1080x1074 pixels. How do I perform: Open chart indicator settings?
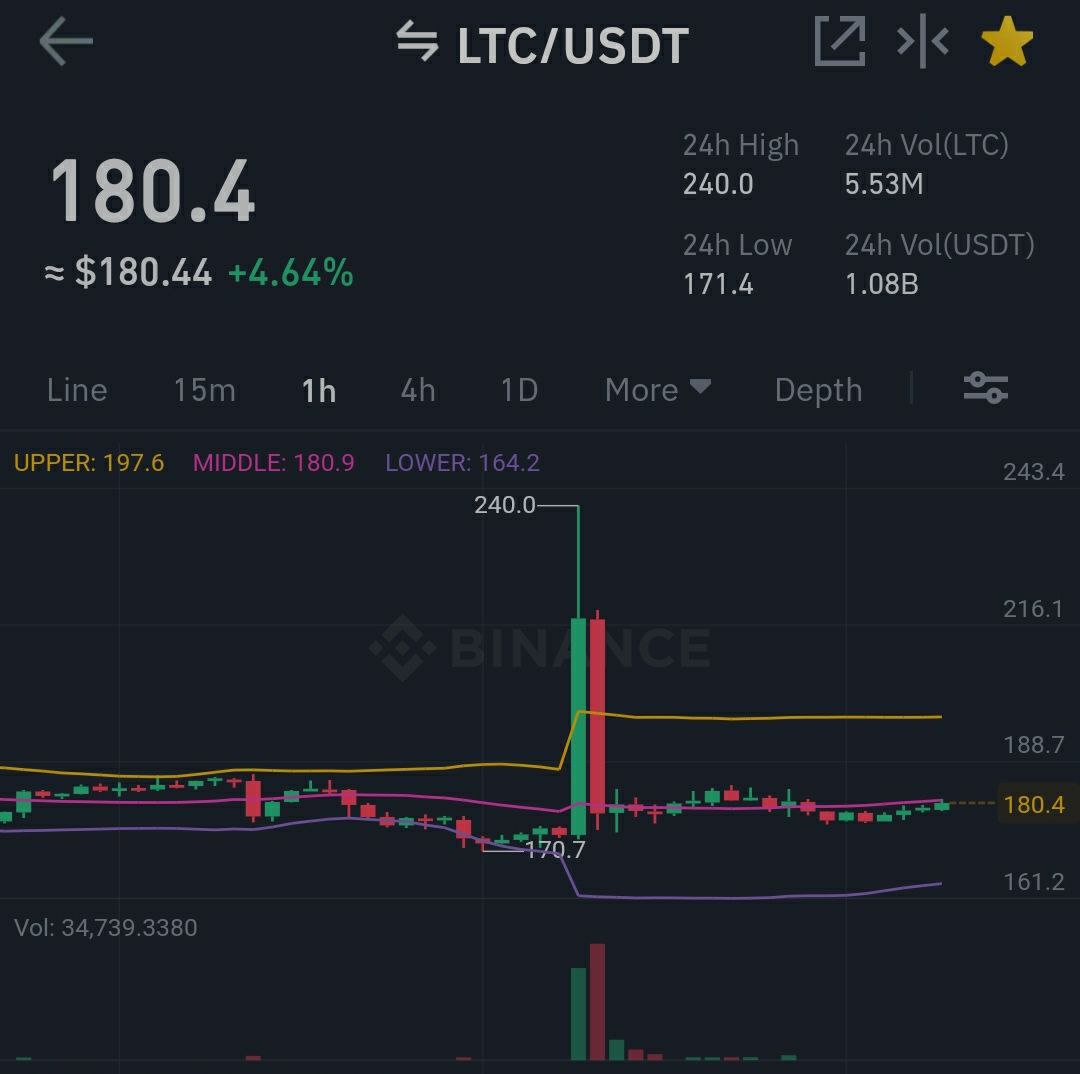(986, 387)
